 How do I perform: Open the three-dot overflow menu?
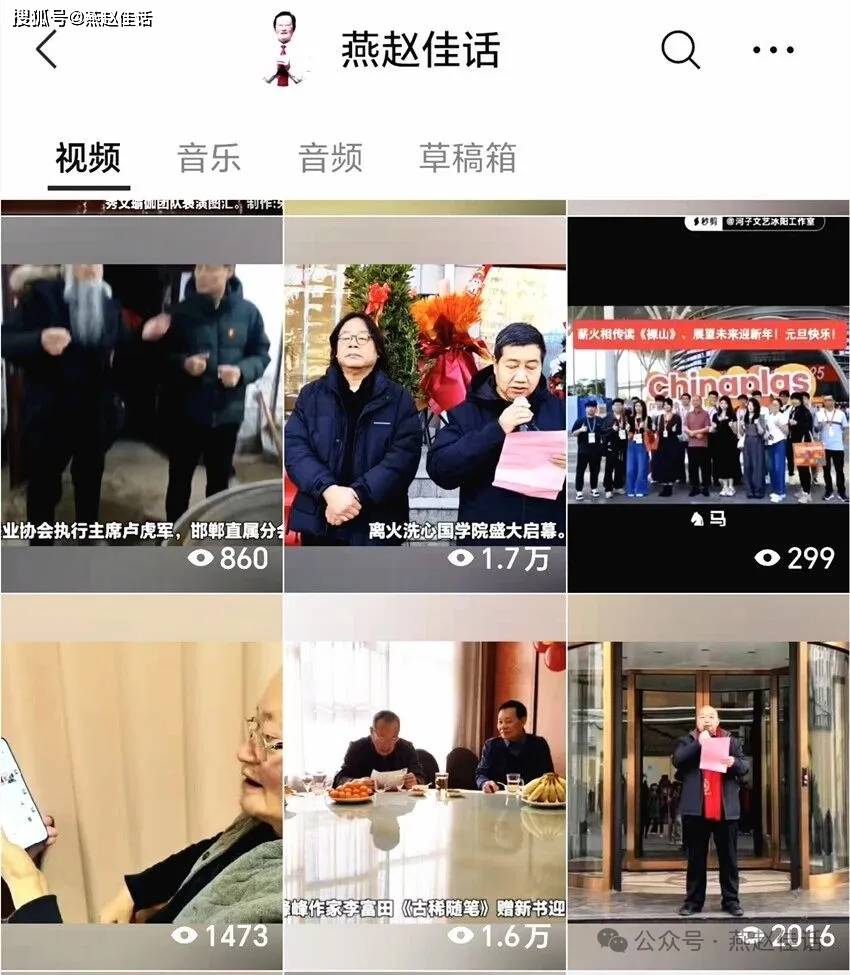pyautogui.click(x=772, y=49)
